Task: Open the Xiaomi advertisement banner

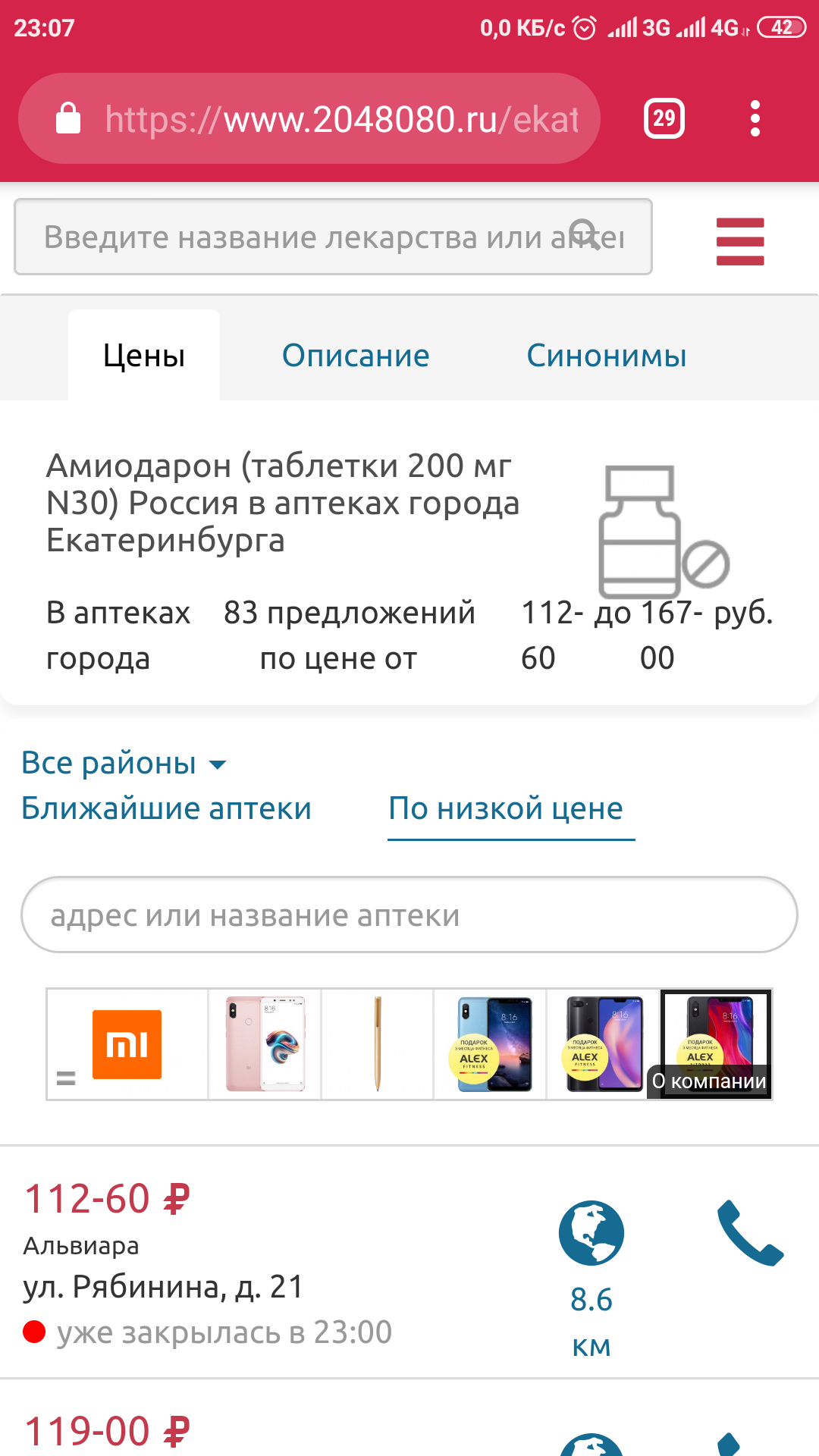Action: [409, 1044]
